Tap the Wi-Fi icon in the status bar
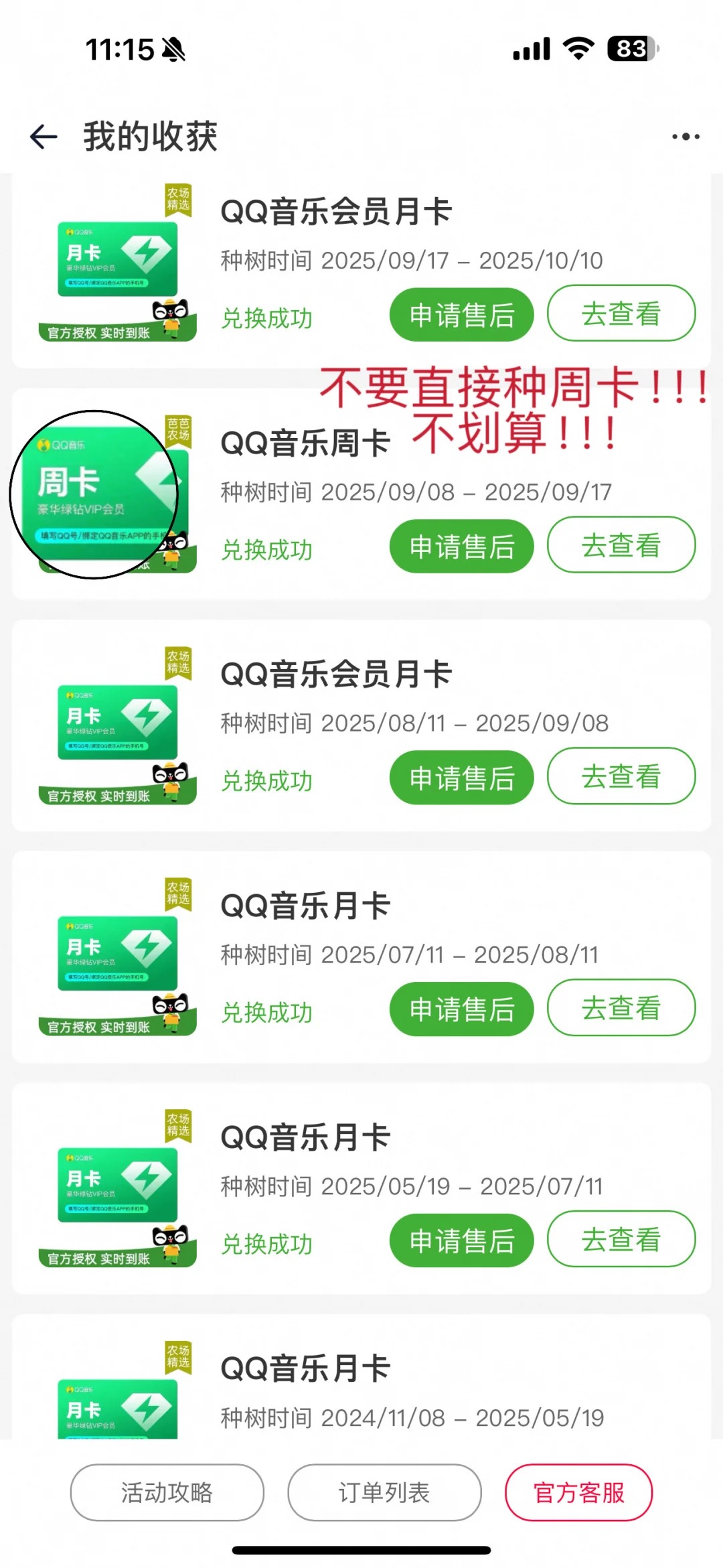 (576, 48)
